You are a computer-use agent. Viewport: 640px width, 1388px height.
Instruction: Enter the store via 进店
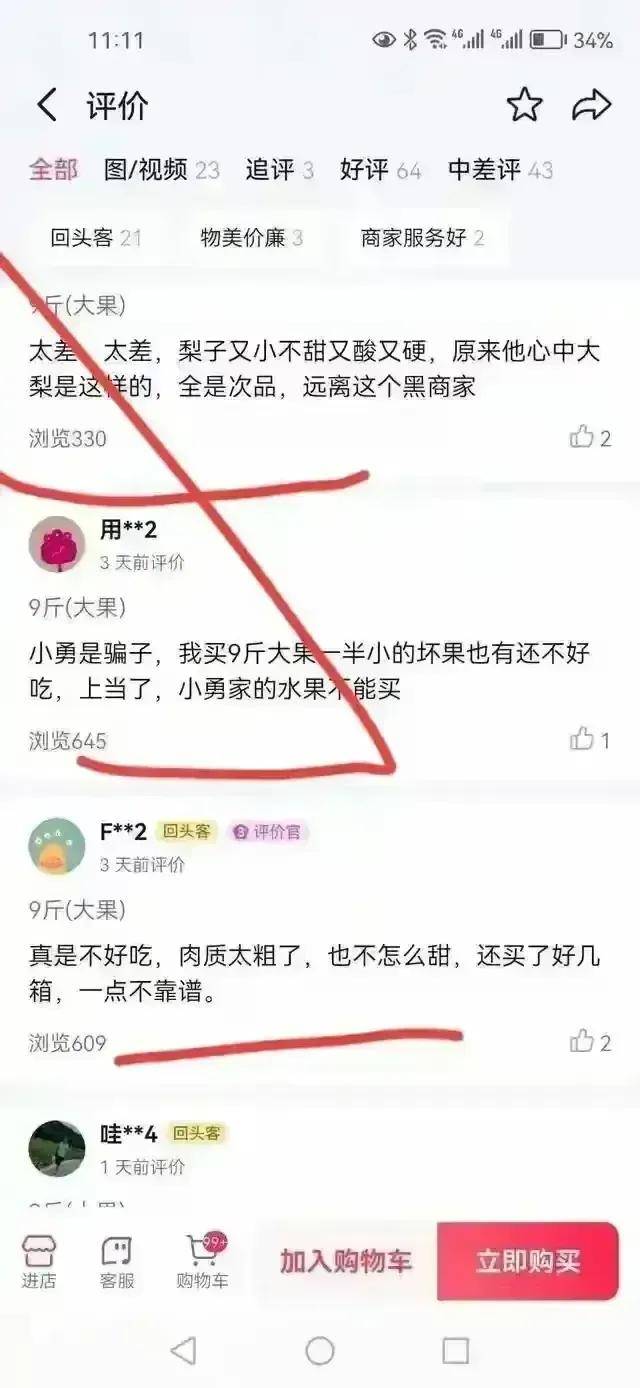pyautogui.click(x=39, y=1262)
